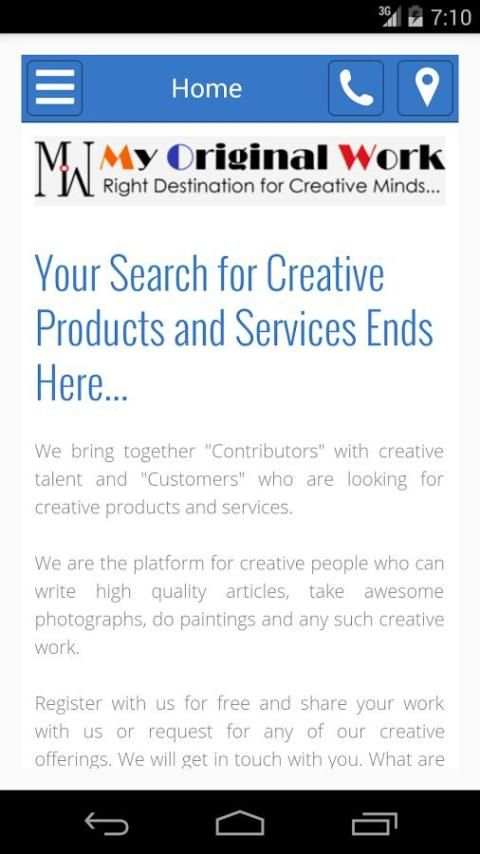The image size is (480, 854).
Task: Open the hamburger menu
Action: coord(54,88)
